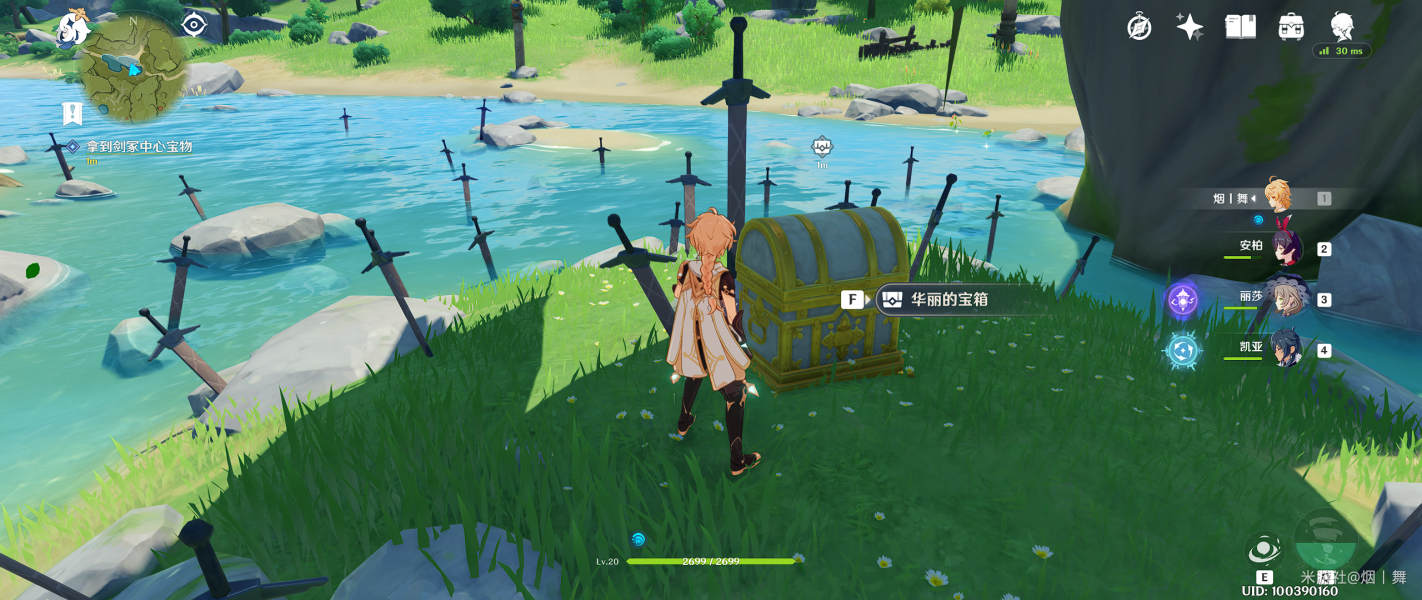1422x600 pixels.
Task: Open the inventory backpack icon
Action: [x=1291, y=27]
